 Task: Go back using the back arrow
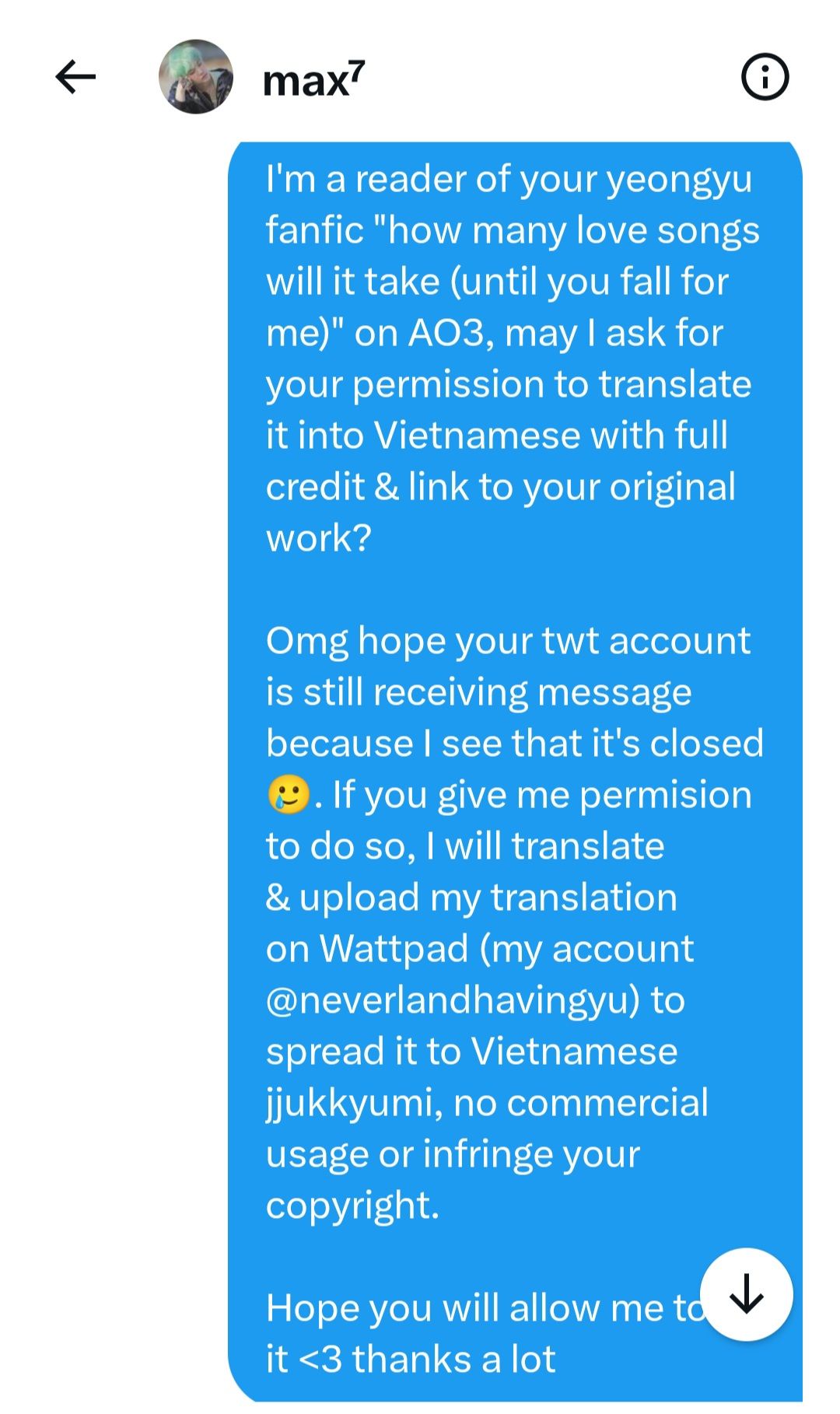coord(75,77)
